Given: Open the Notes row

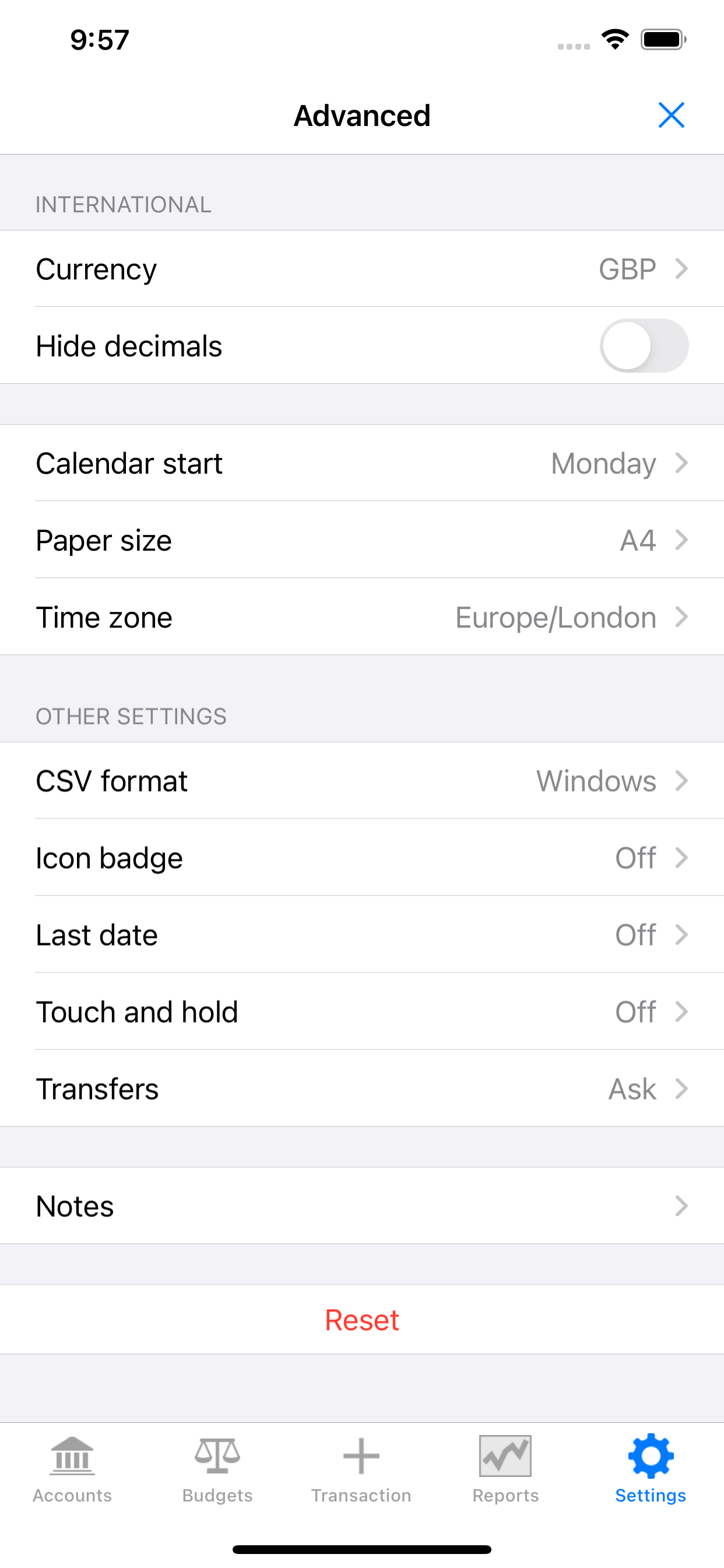Looking at the screenshot, I should pos(362,1206).
